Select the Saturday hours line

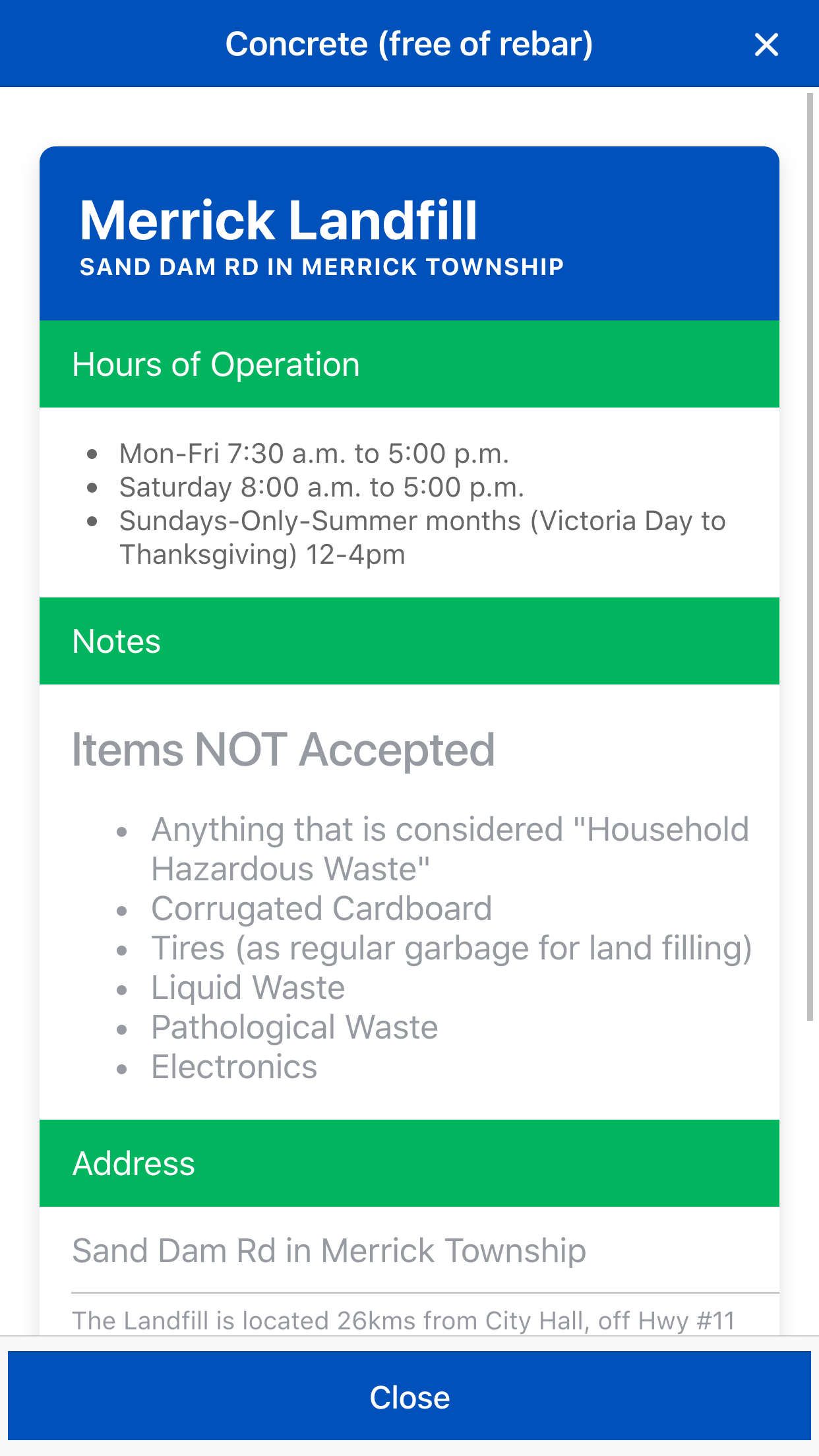click(322, 488)
